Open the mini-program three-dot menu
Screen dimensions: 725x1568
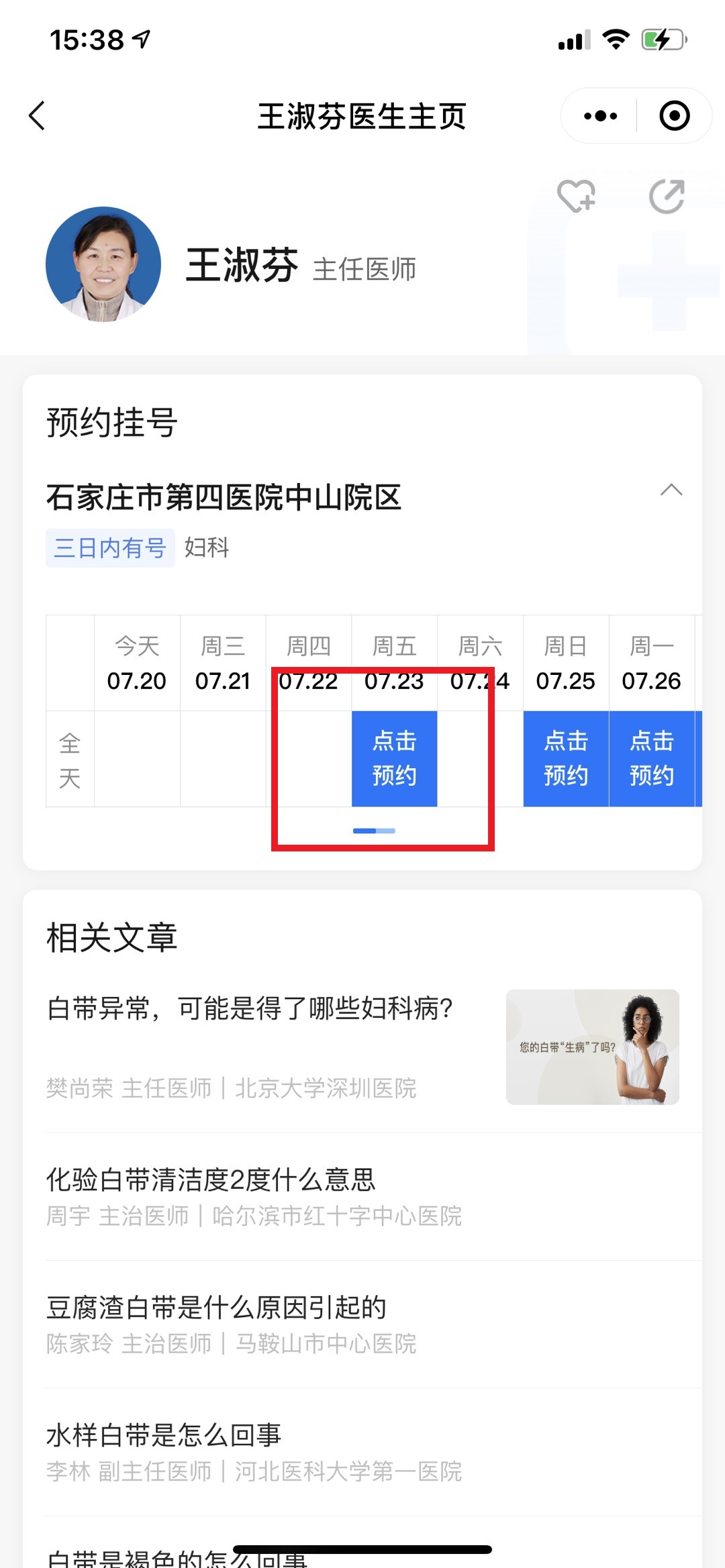point(600,116)
